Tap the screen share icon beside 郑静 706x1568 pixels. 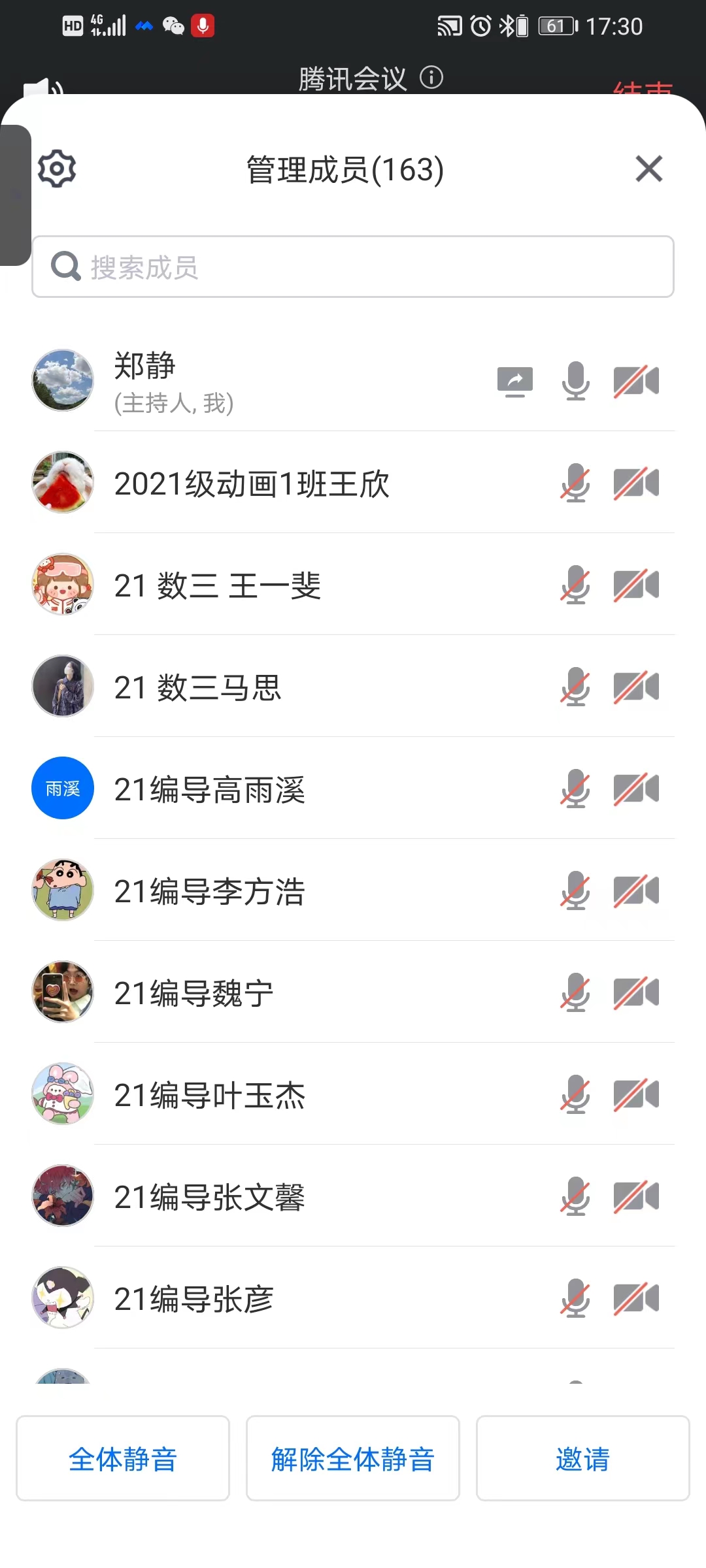tap(515, 381)
